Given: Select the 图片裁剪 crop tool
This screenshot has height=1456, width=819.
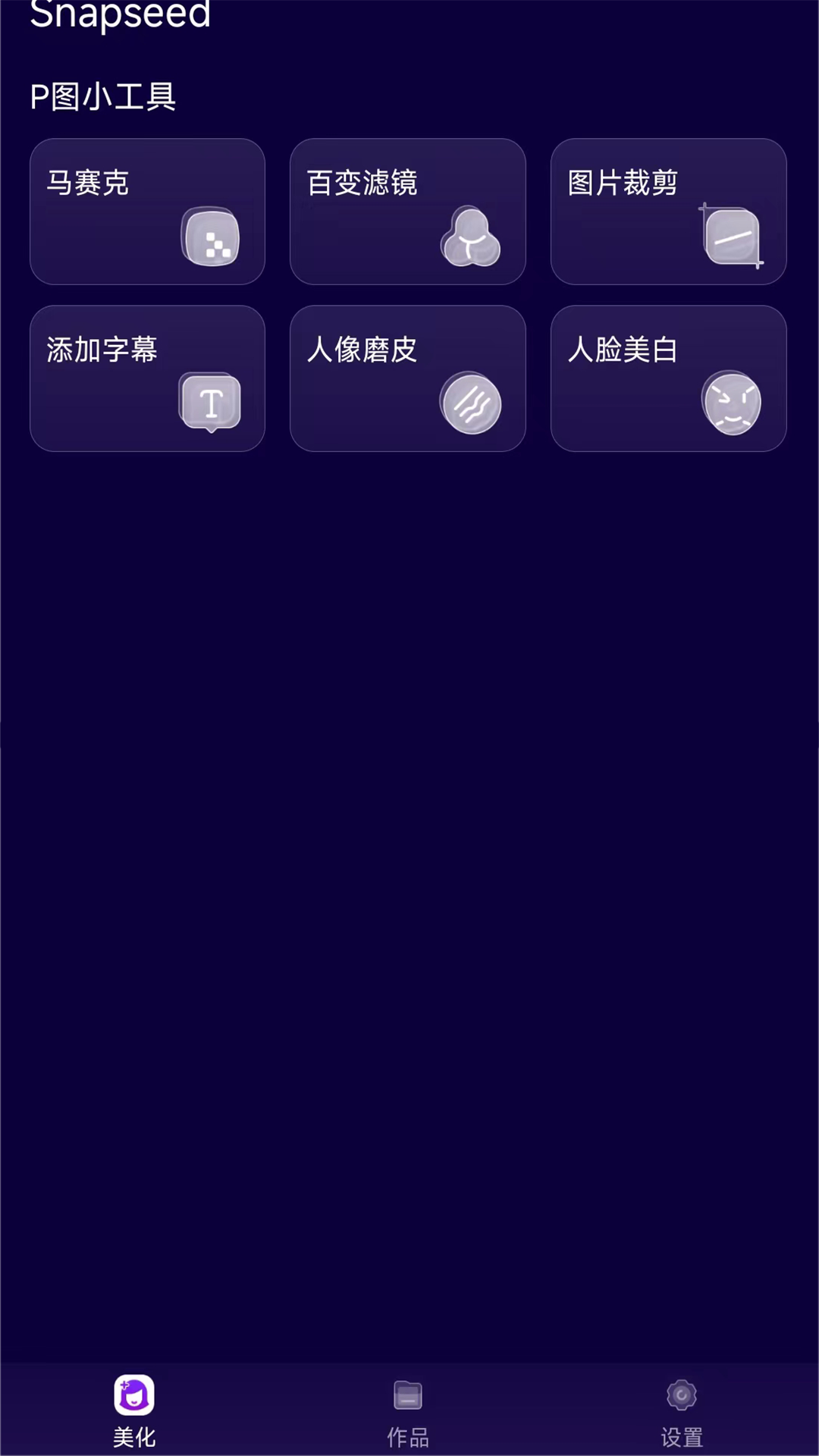Looking at the screenshot, I should (x=668, y=212).
